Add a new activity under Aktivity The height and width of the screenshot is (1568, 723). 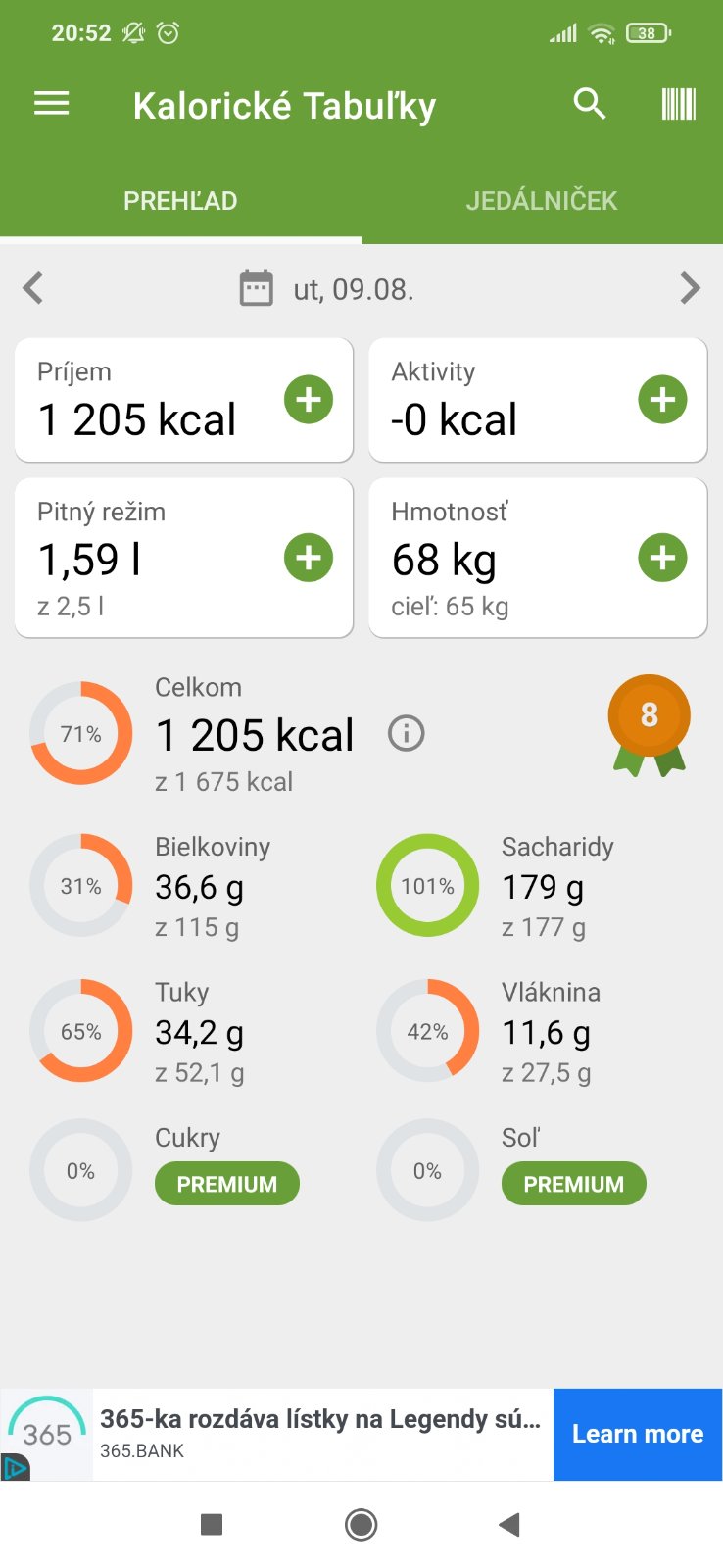[x=662, y=400]
